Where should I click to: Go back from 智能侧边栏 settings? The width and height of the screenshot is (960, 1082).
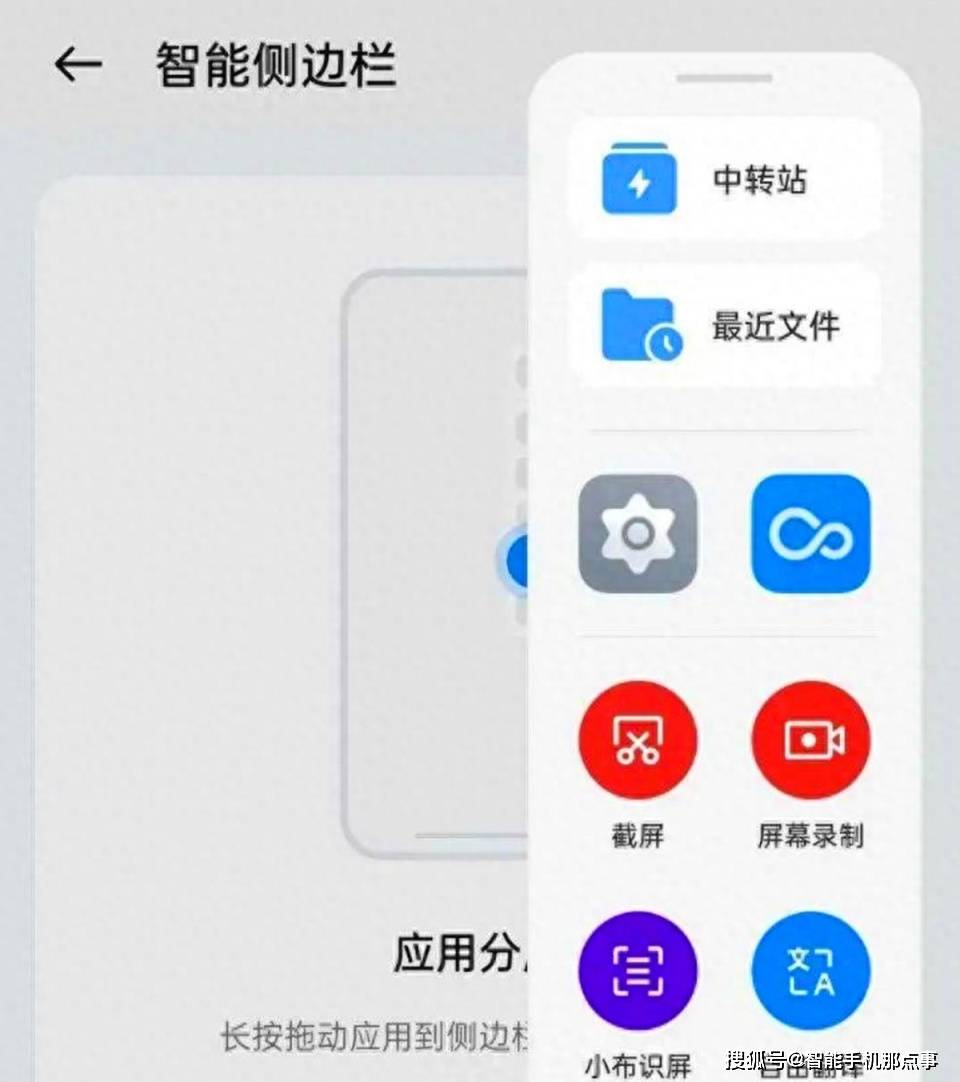78,66
